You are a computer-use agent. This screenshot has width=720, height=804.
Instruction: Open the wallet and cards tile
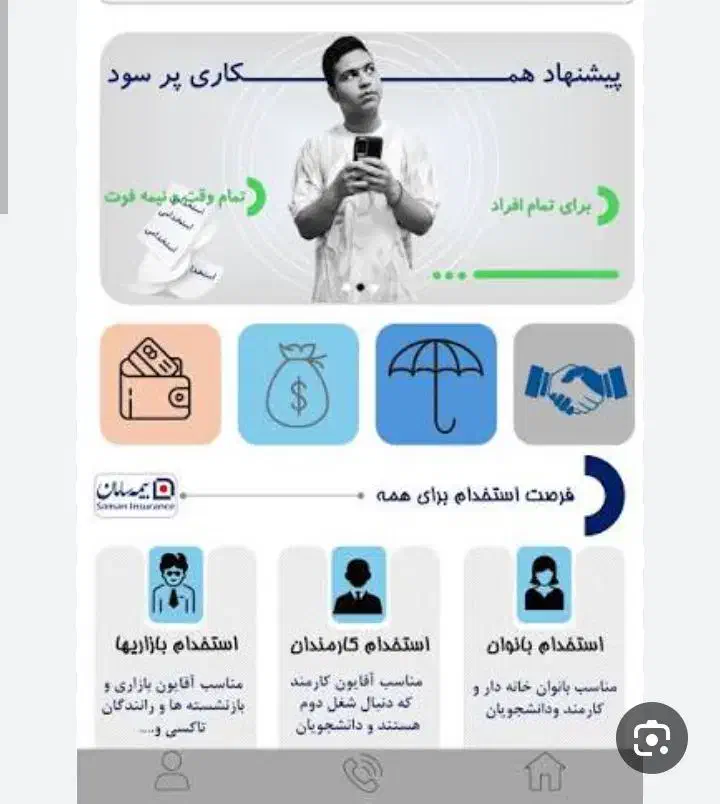[160, 384]
